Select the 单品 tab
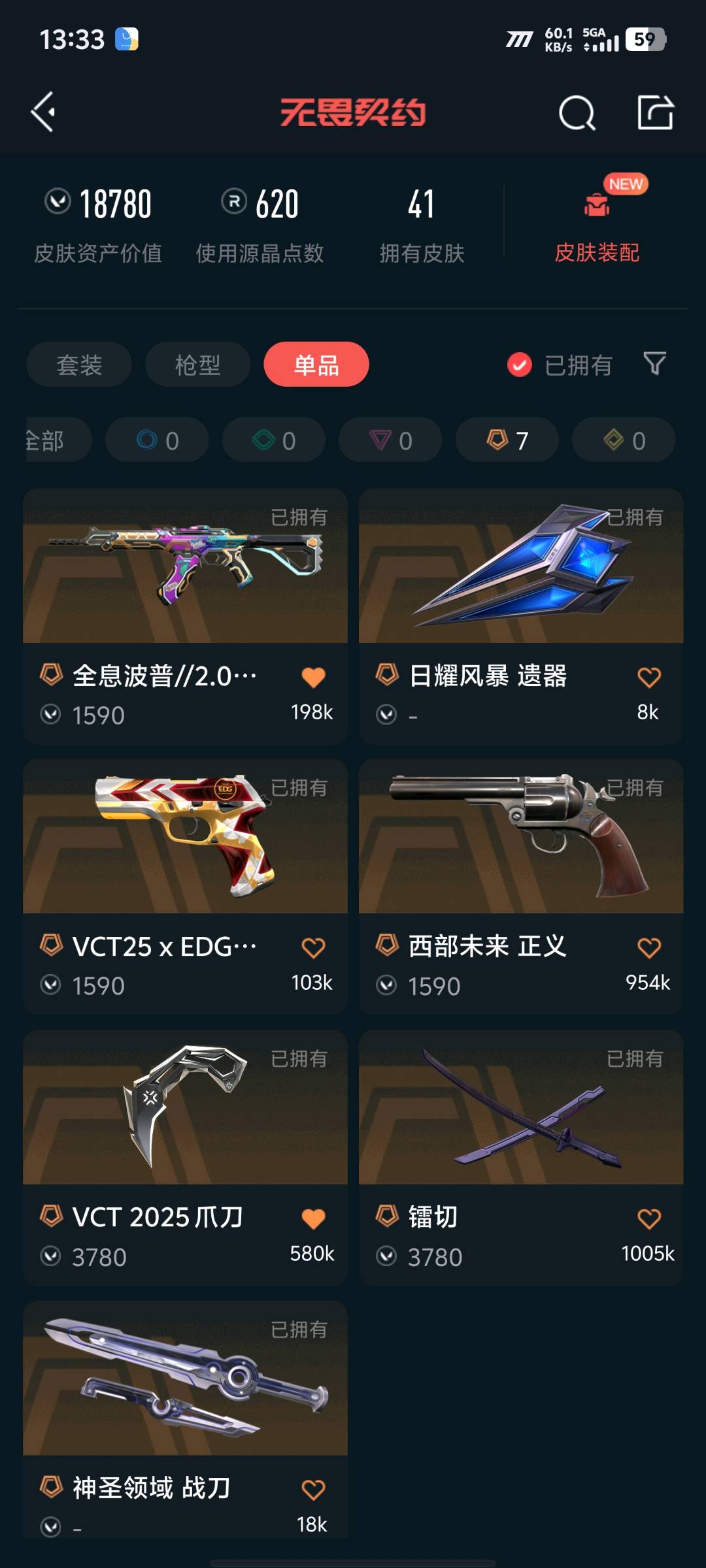Image resolution: width=706 pixels, height=1568 pixels. [x=316, y=365]
